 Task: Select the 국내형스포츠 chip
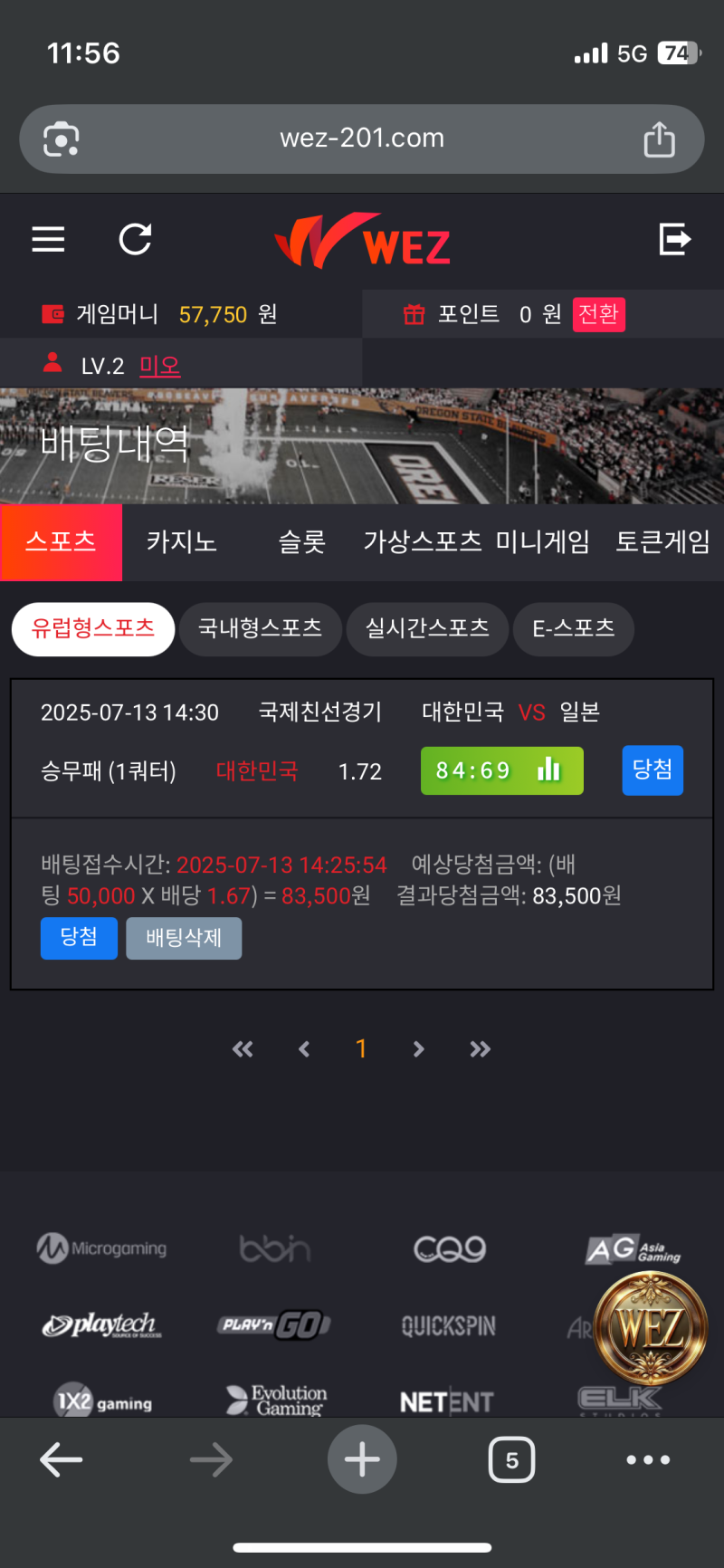[260, 628]
